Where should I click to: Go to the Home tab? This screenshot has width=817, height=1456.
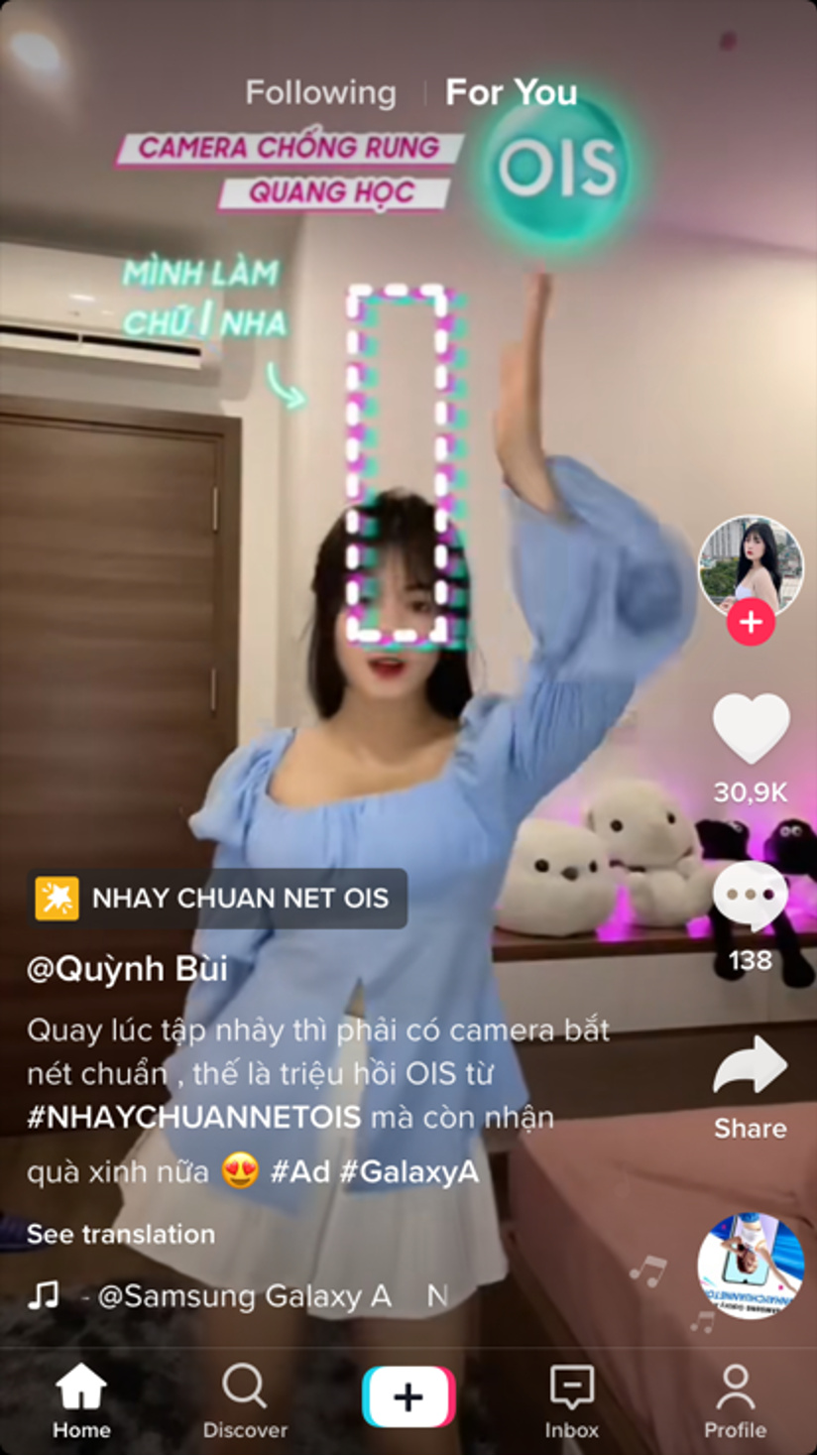pos(81,1401)
